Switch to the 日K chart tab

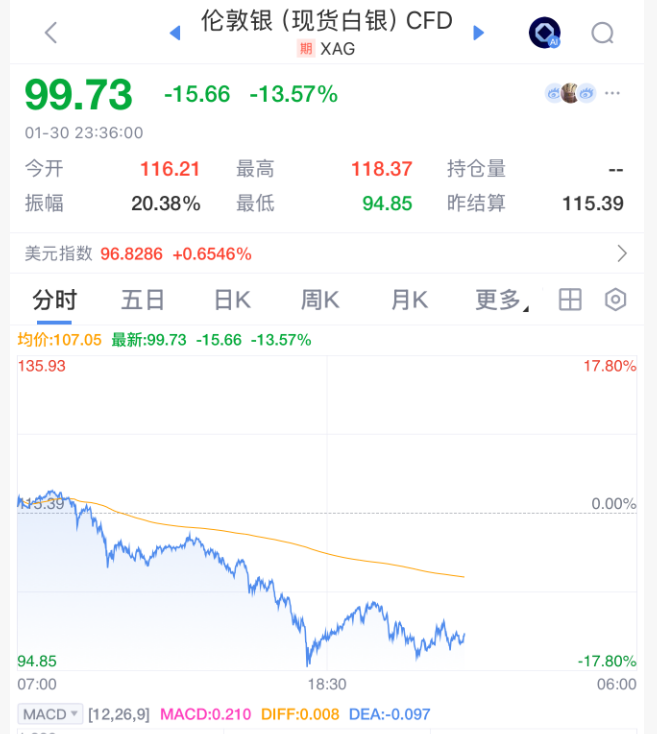click(x=232, y=299)
